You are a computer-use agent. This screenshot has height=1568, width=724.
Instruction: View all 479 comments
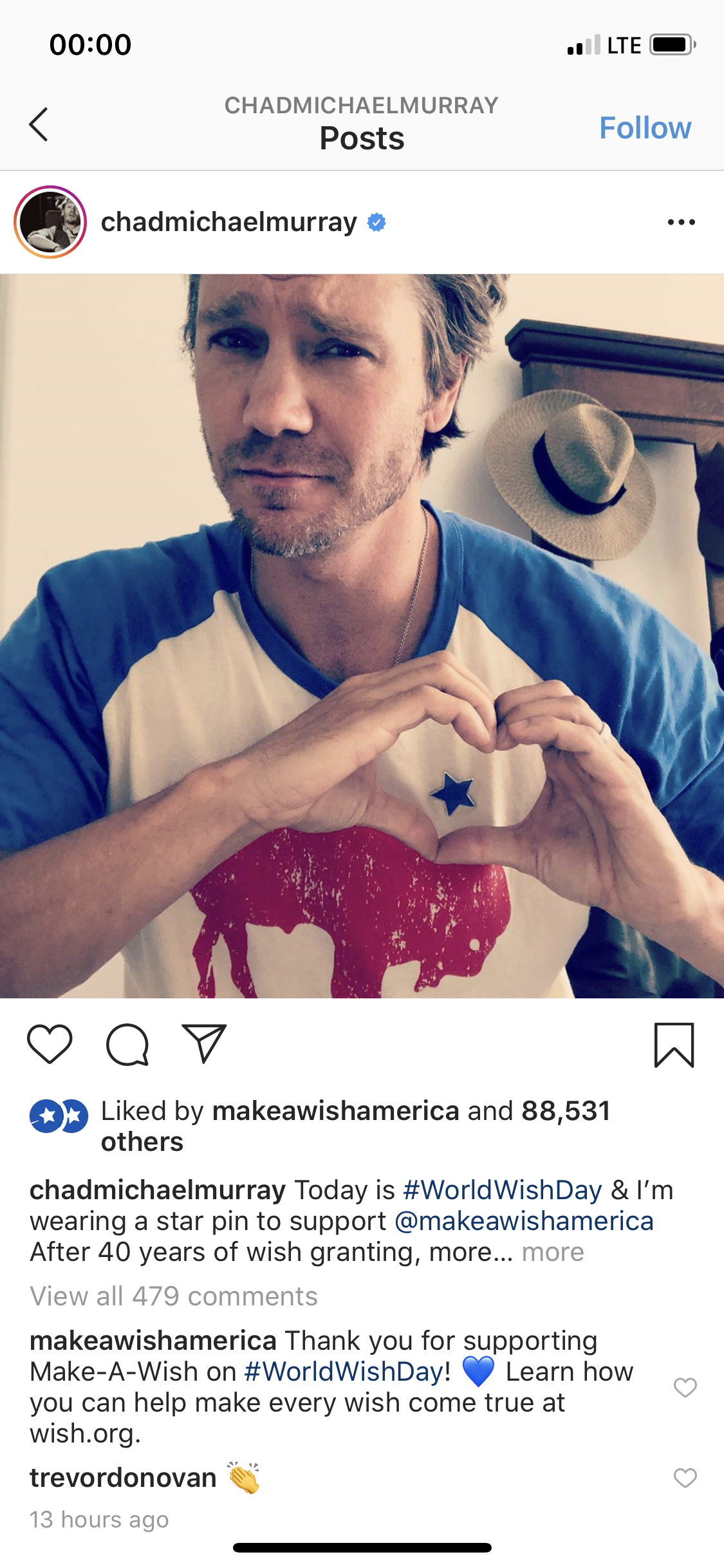point(174,1296)
